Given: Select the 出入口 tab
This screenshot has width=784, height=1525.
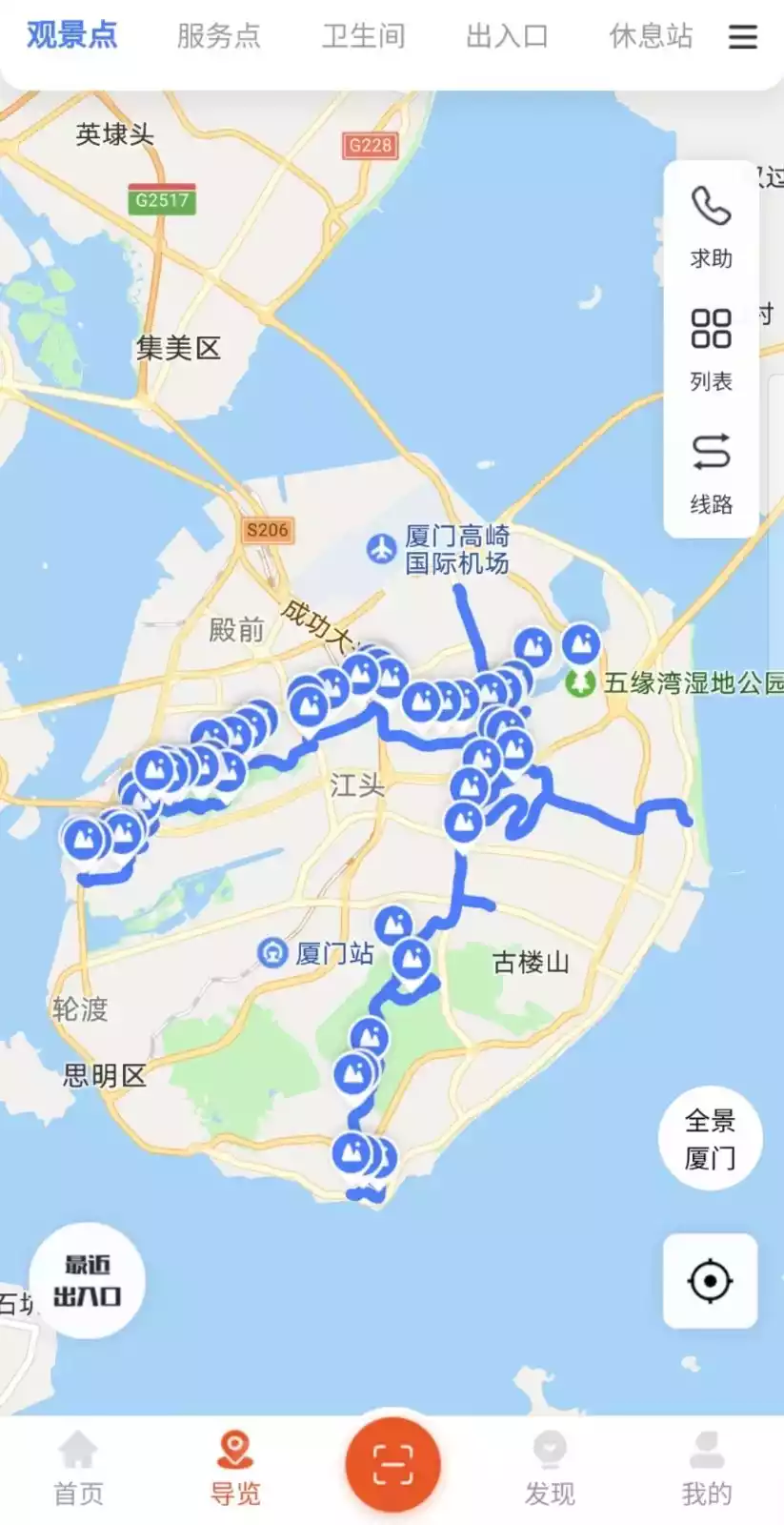Looking at the screenshot, I should tap(507, 36).
